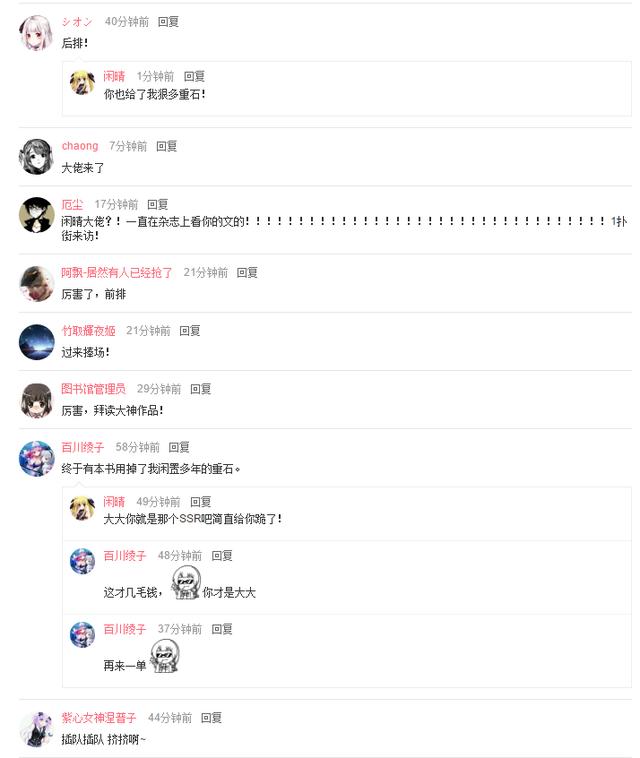Open 厄尘's username link
This screenshot has width=640, height=758.
(72, 204)
